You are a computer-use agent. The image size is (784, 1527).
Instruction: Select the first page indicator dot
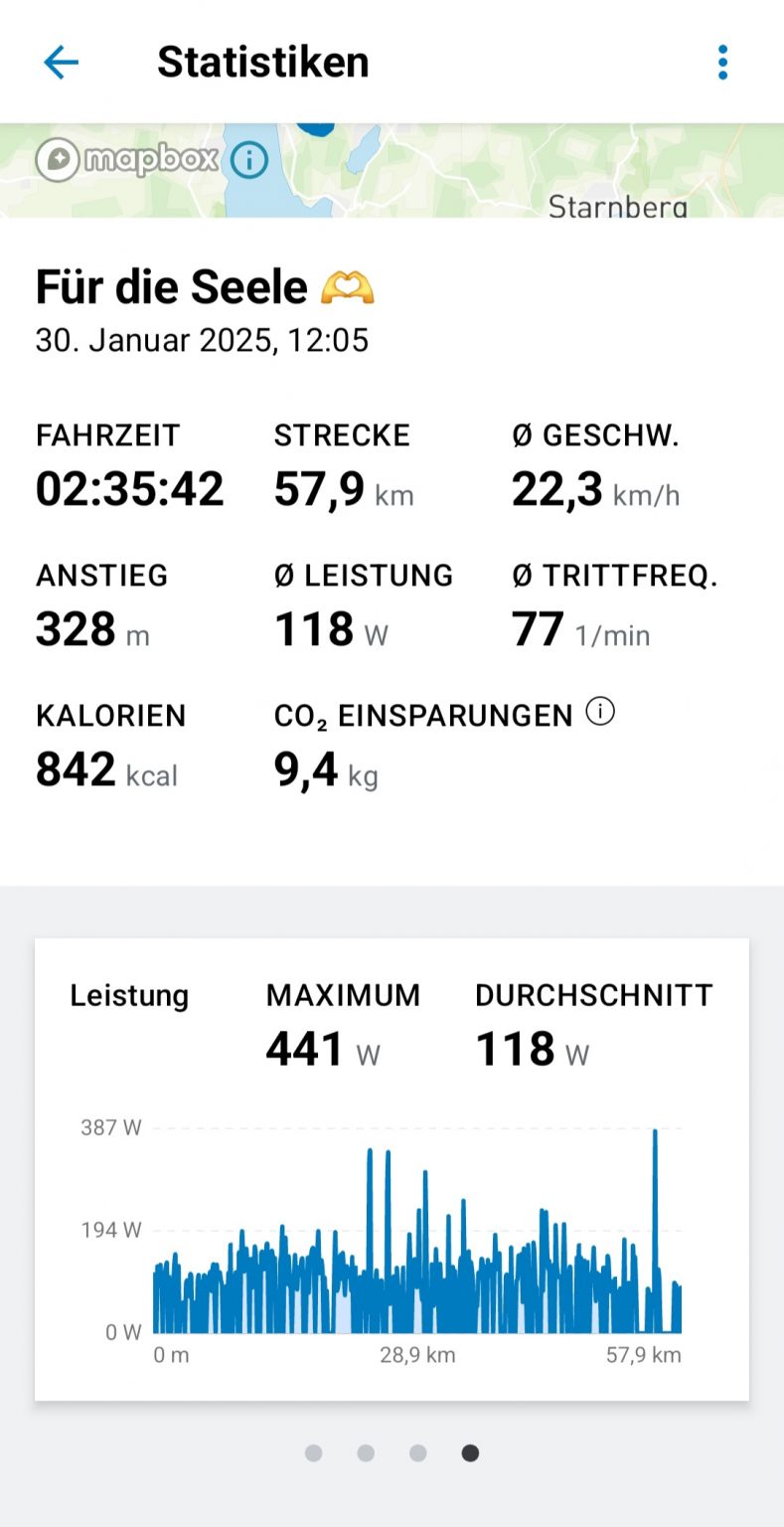(314, 1452)
